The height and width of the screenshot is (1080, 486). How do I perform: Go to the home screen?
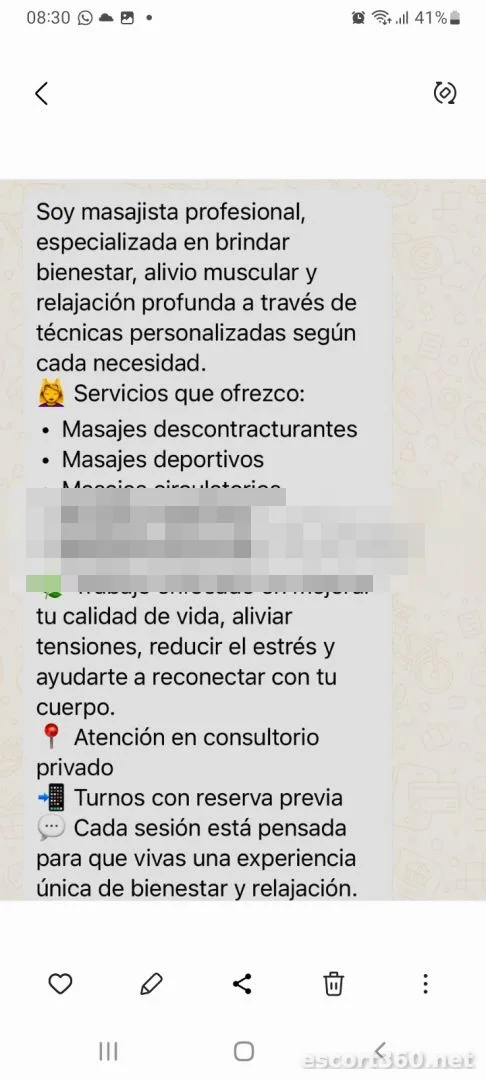pos(244,1051)
